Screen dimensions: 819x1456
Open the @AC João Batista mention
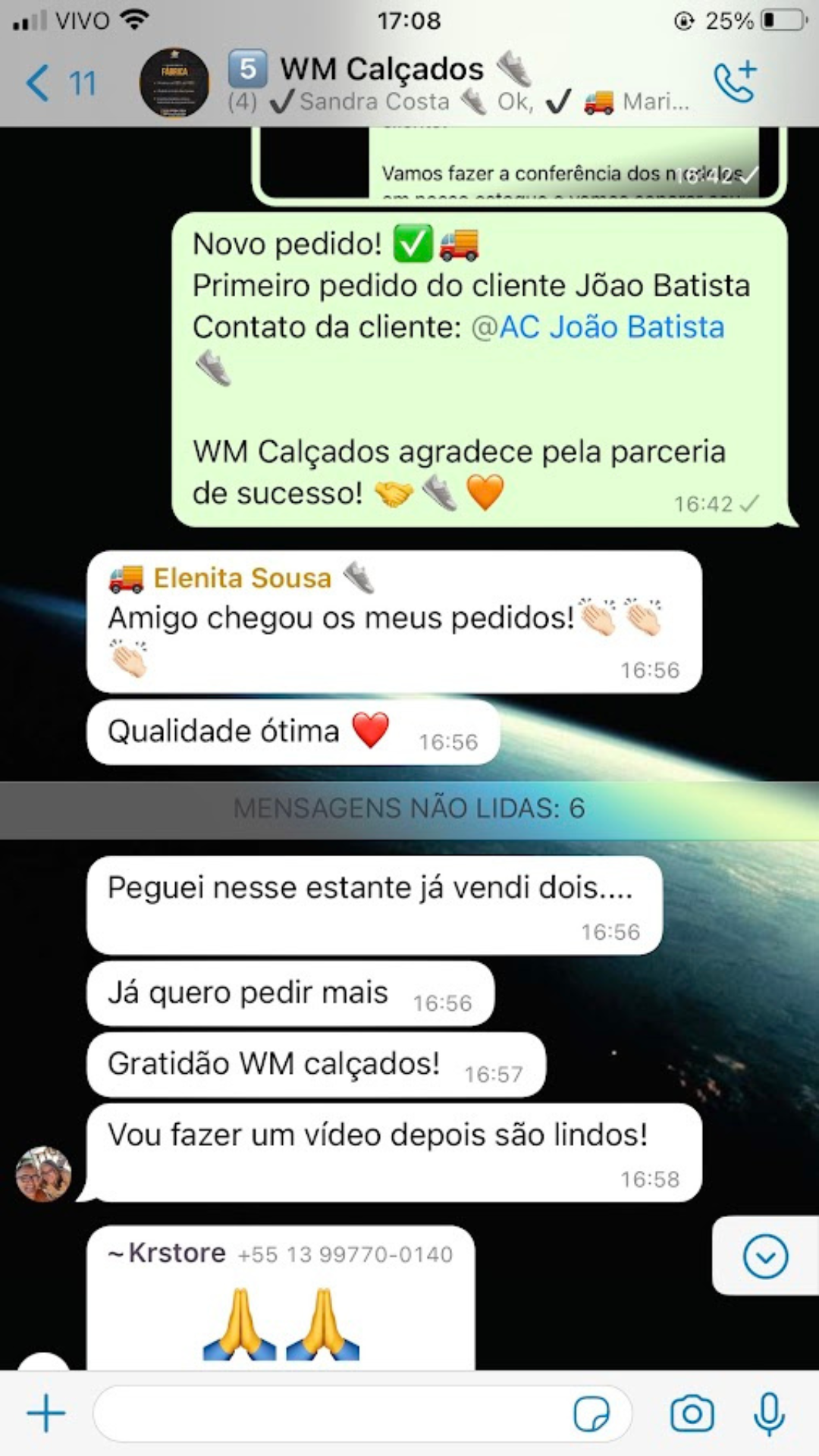598,328
